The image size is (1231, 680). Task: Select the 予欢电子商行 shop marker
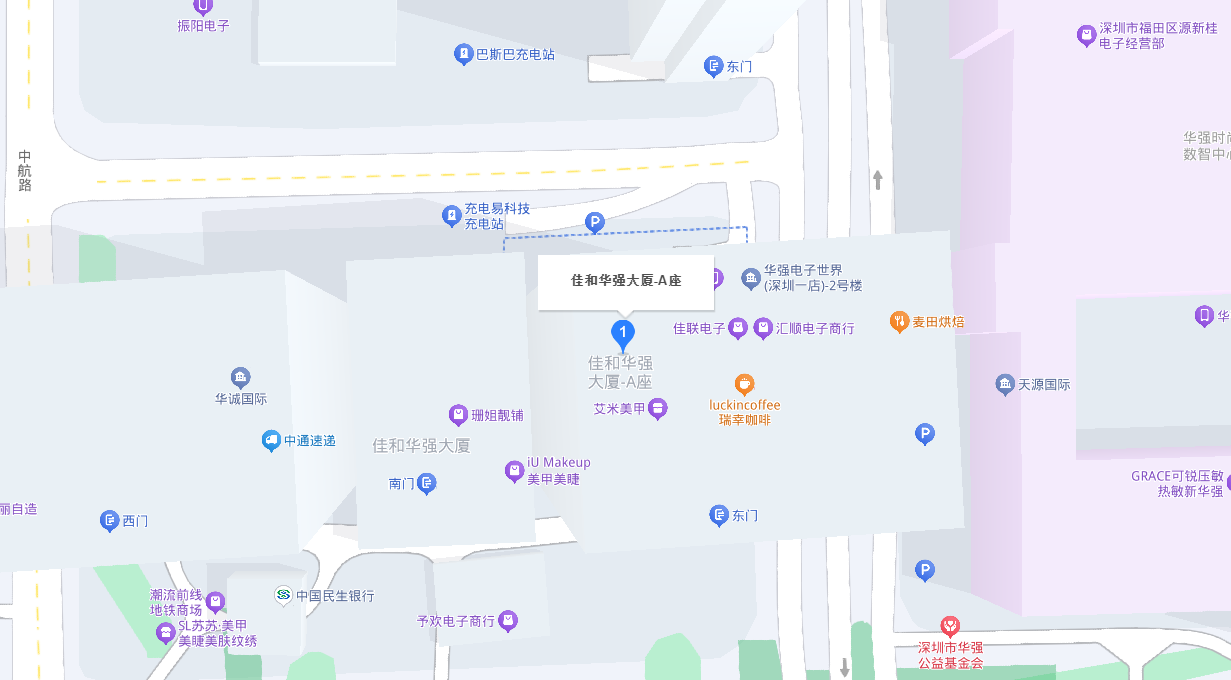tap(508, 621)
